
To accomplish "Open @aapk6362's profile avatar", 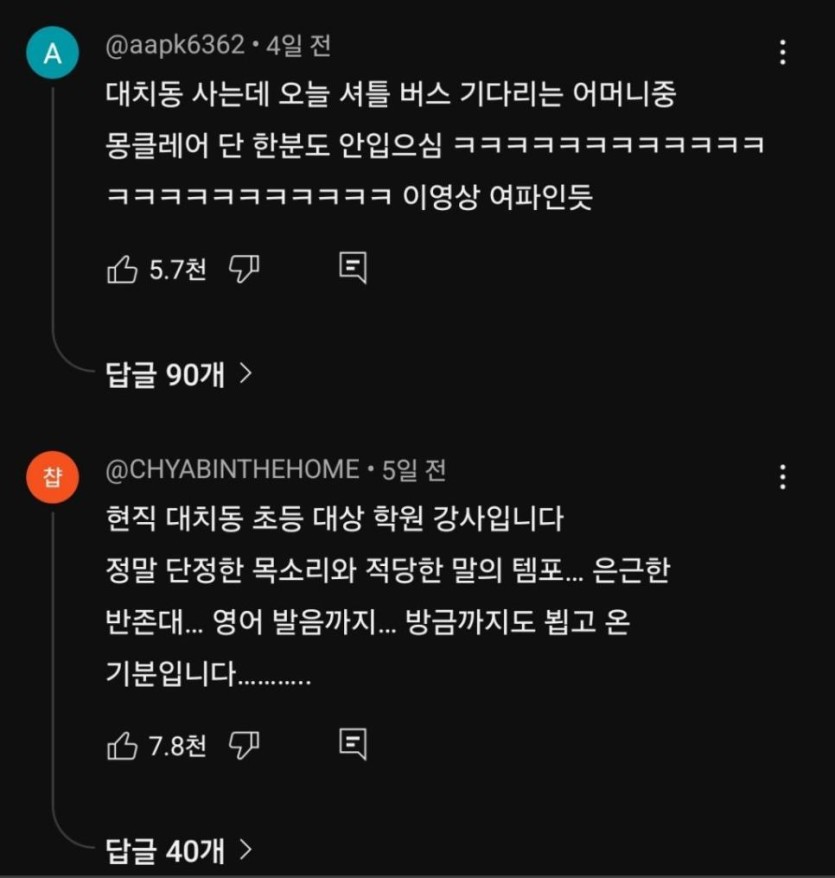I will (51, 55).
